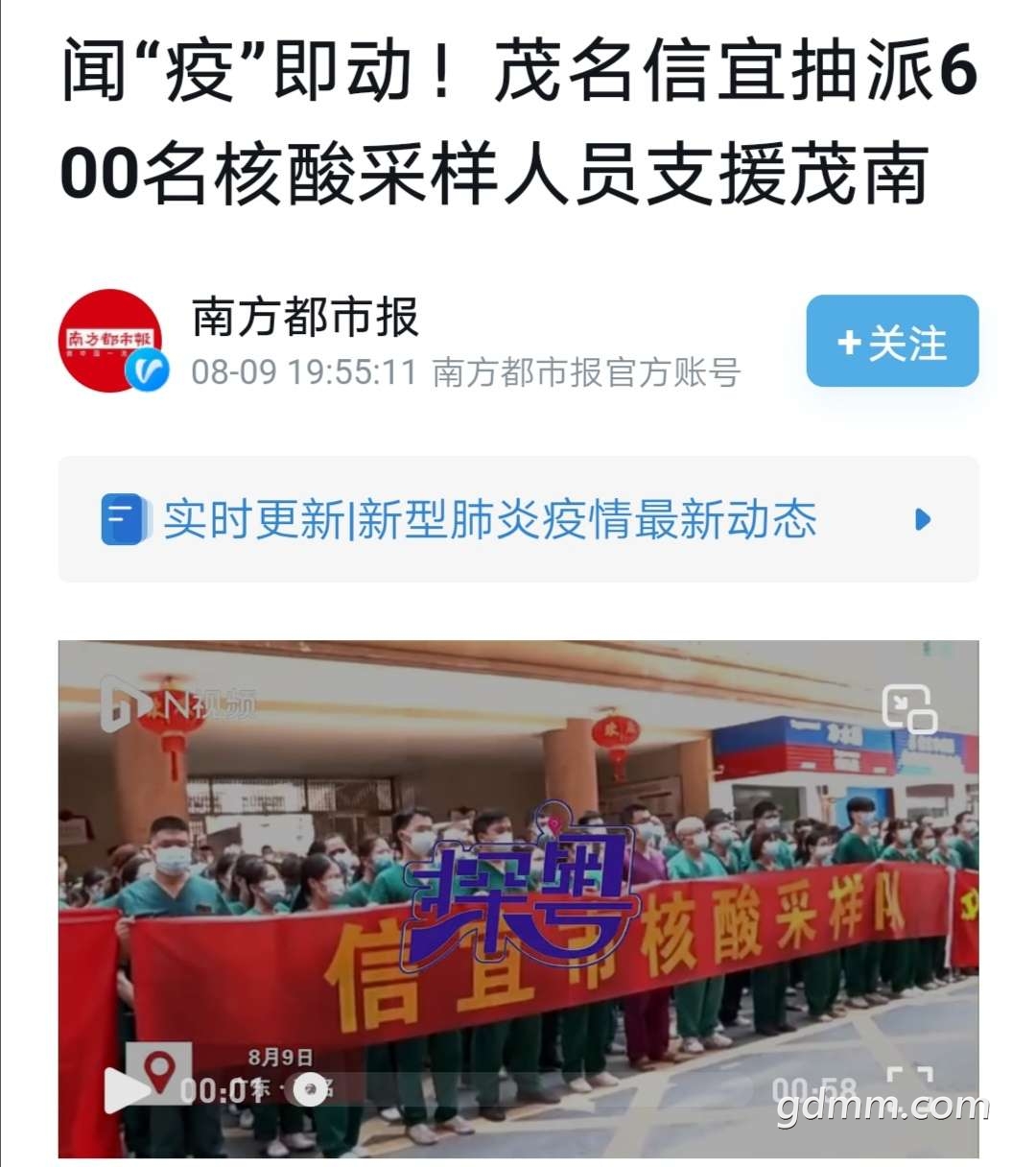Open 南方都市报 account profile avatar

(x=111, y=342)
